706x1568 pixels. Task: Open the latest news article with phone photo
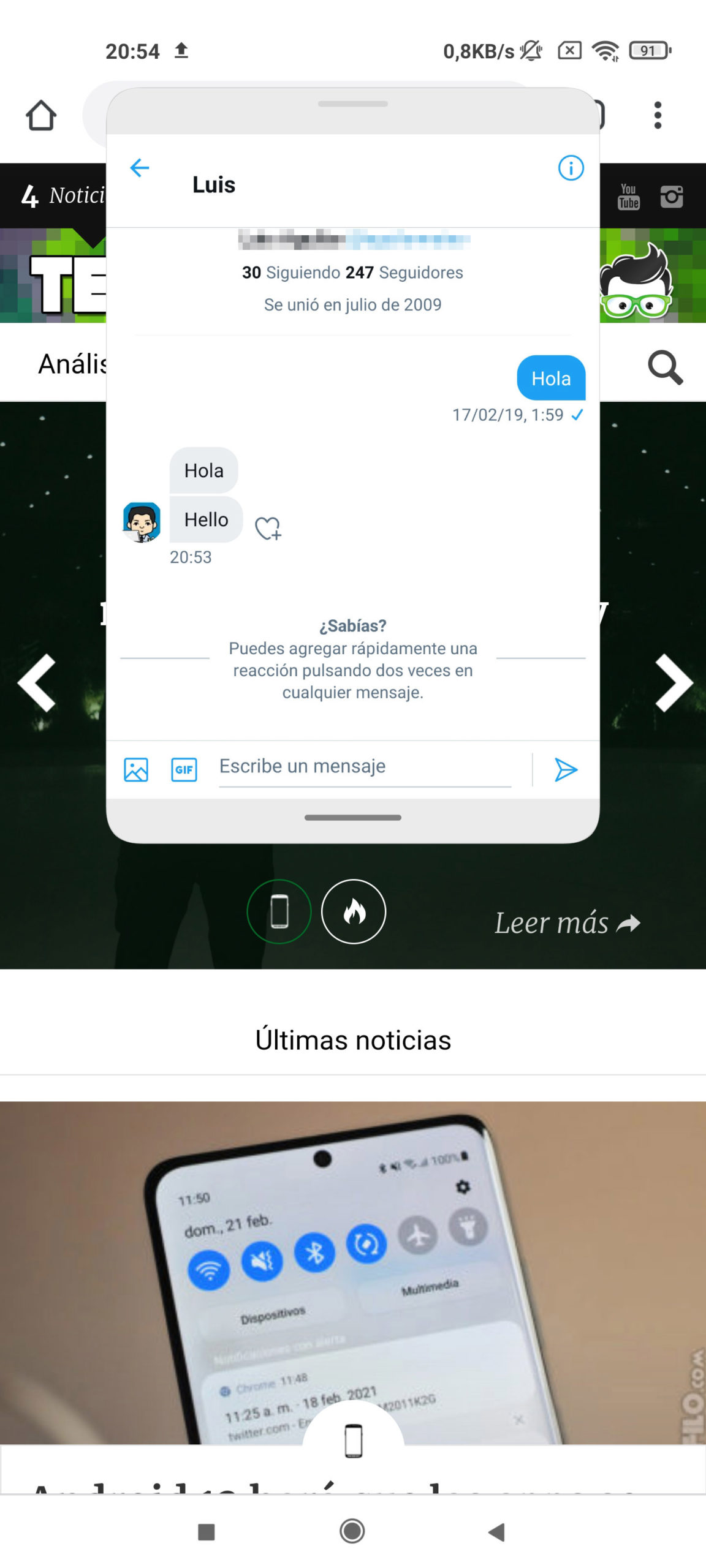[x=353, y=1273]
